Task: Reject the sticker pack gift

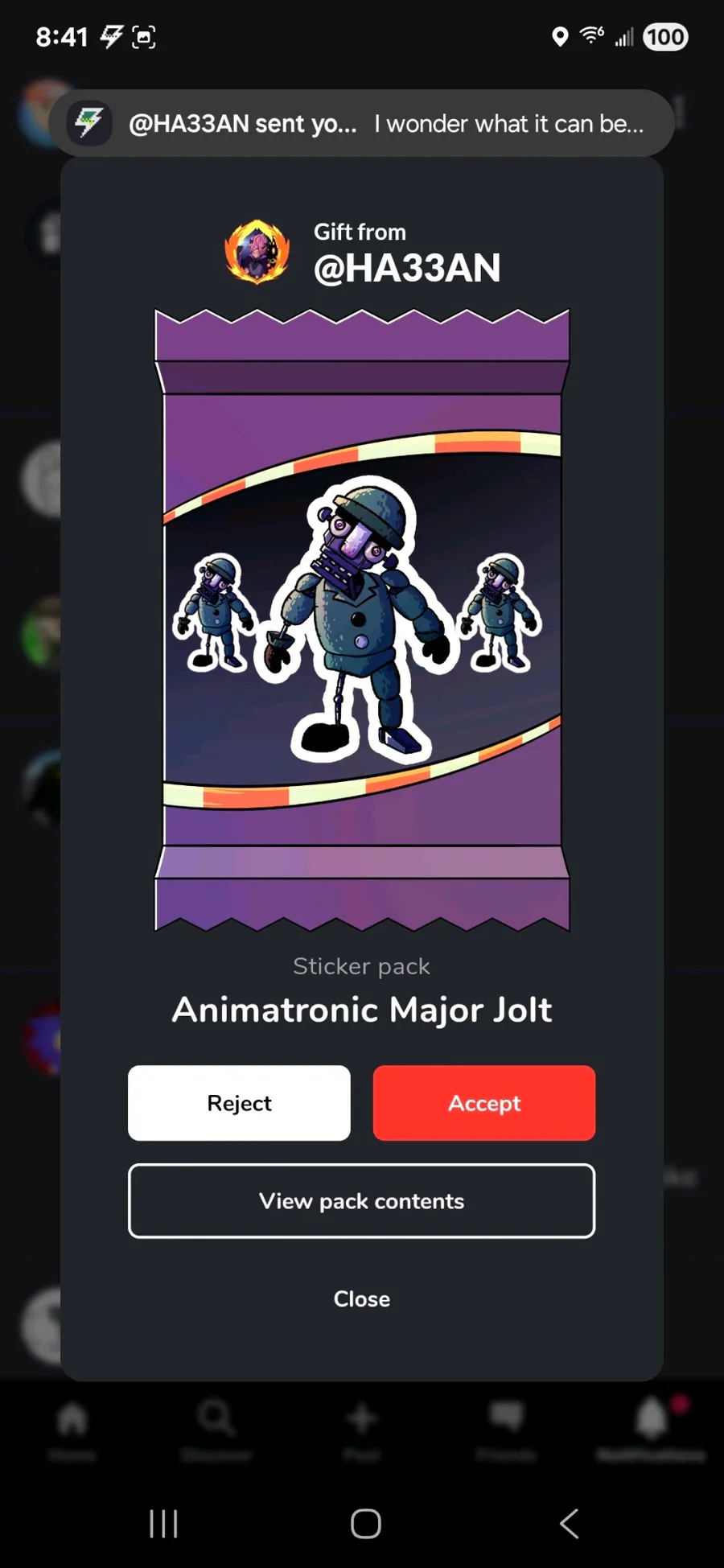Action: (239, 1102)
